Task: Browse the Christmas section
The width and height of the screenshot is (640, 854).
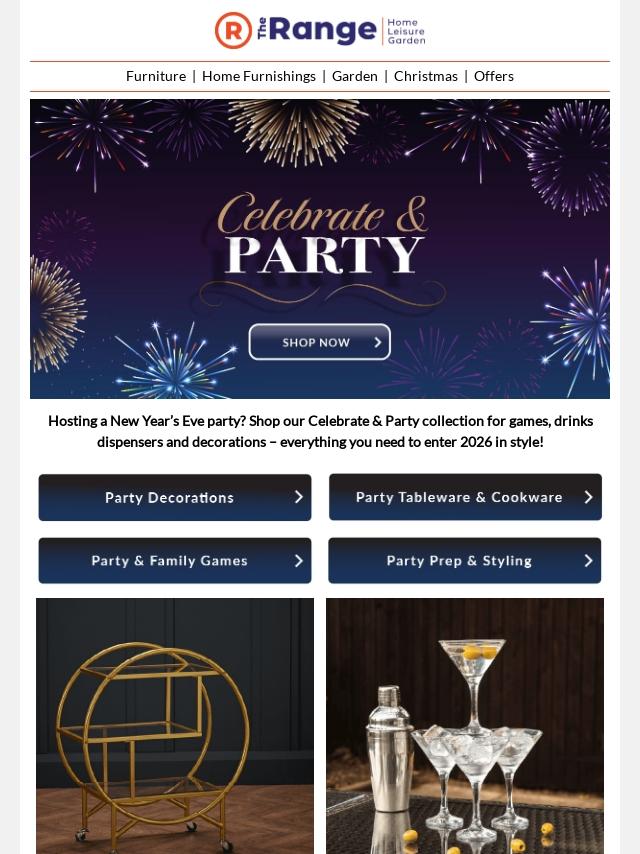Action: click(426, 76)
